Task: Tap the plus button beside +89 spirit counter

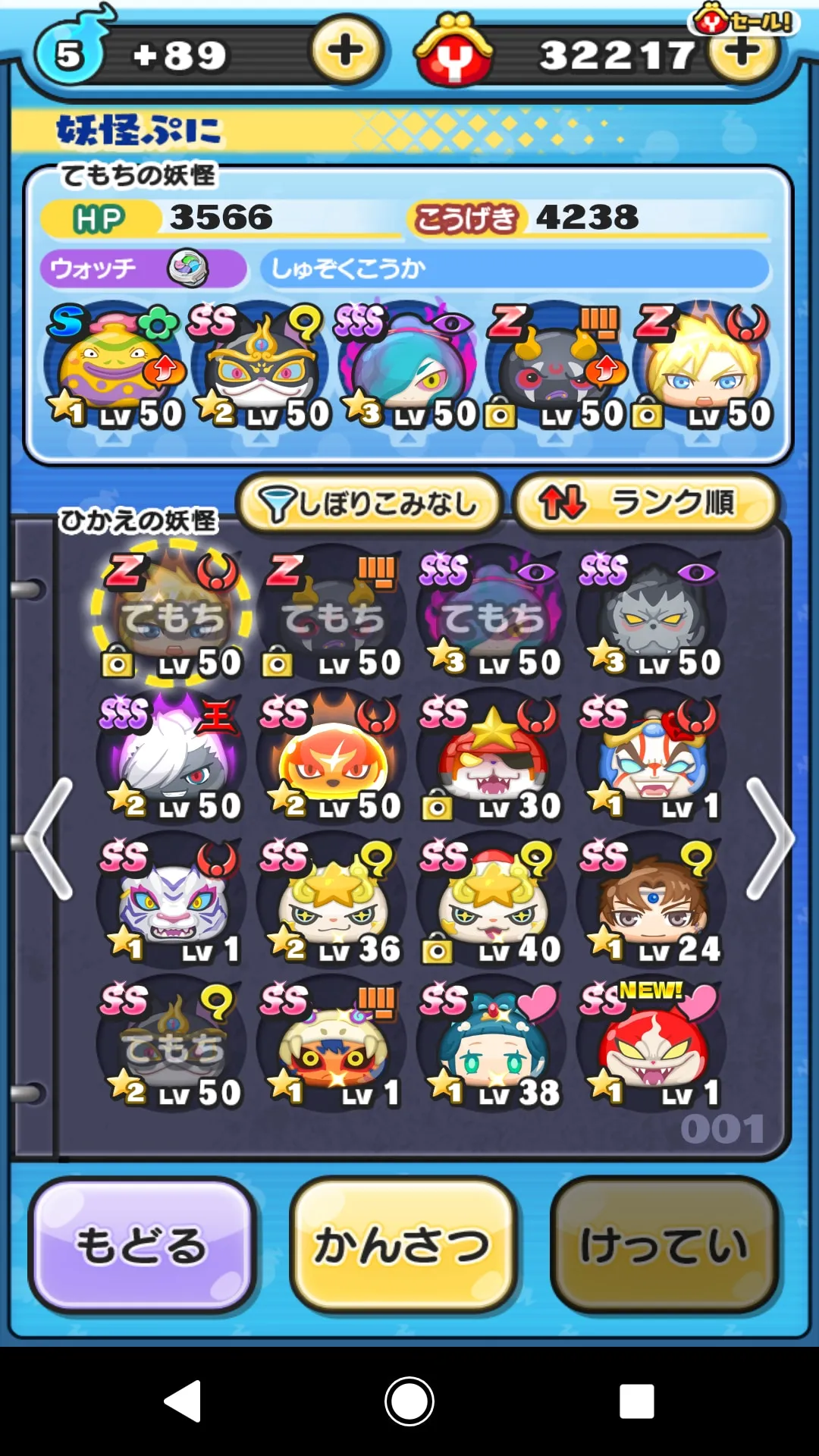Action: pos(347,52)
